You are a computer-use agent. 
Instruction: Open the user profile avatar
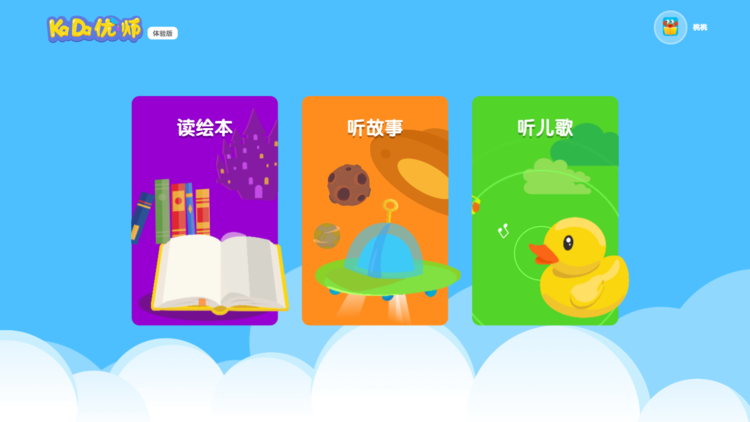click(670, 27)
